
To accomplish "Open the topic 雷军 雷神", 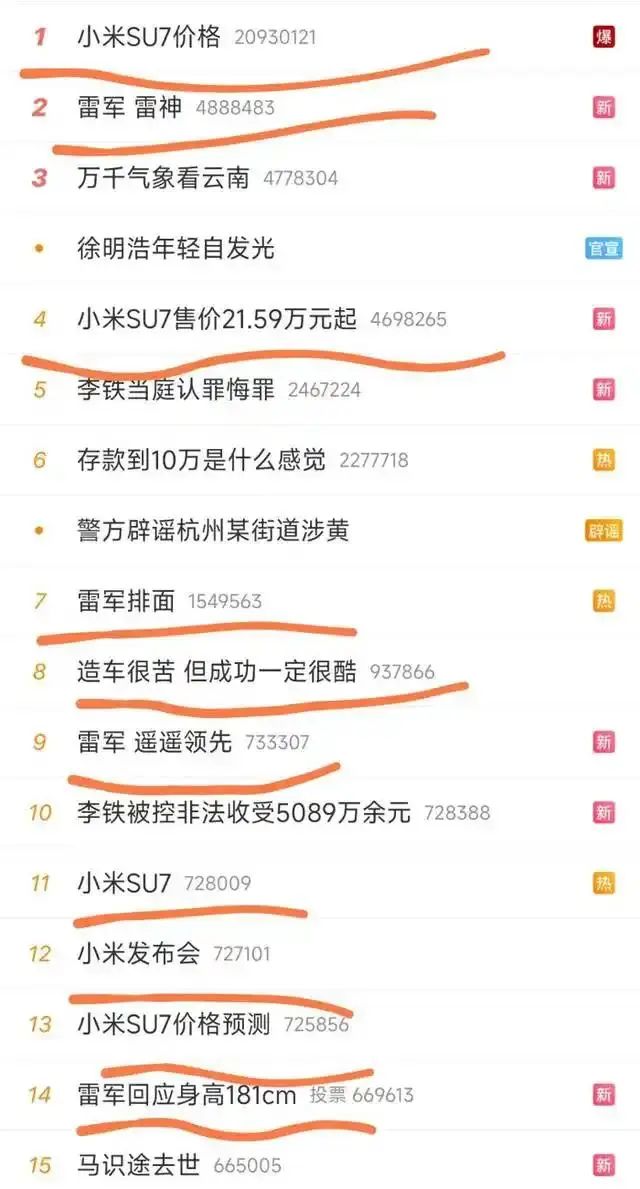I will click(130, 107).
